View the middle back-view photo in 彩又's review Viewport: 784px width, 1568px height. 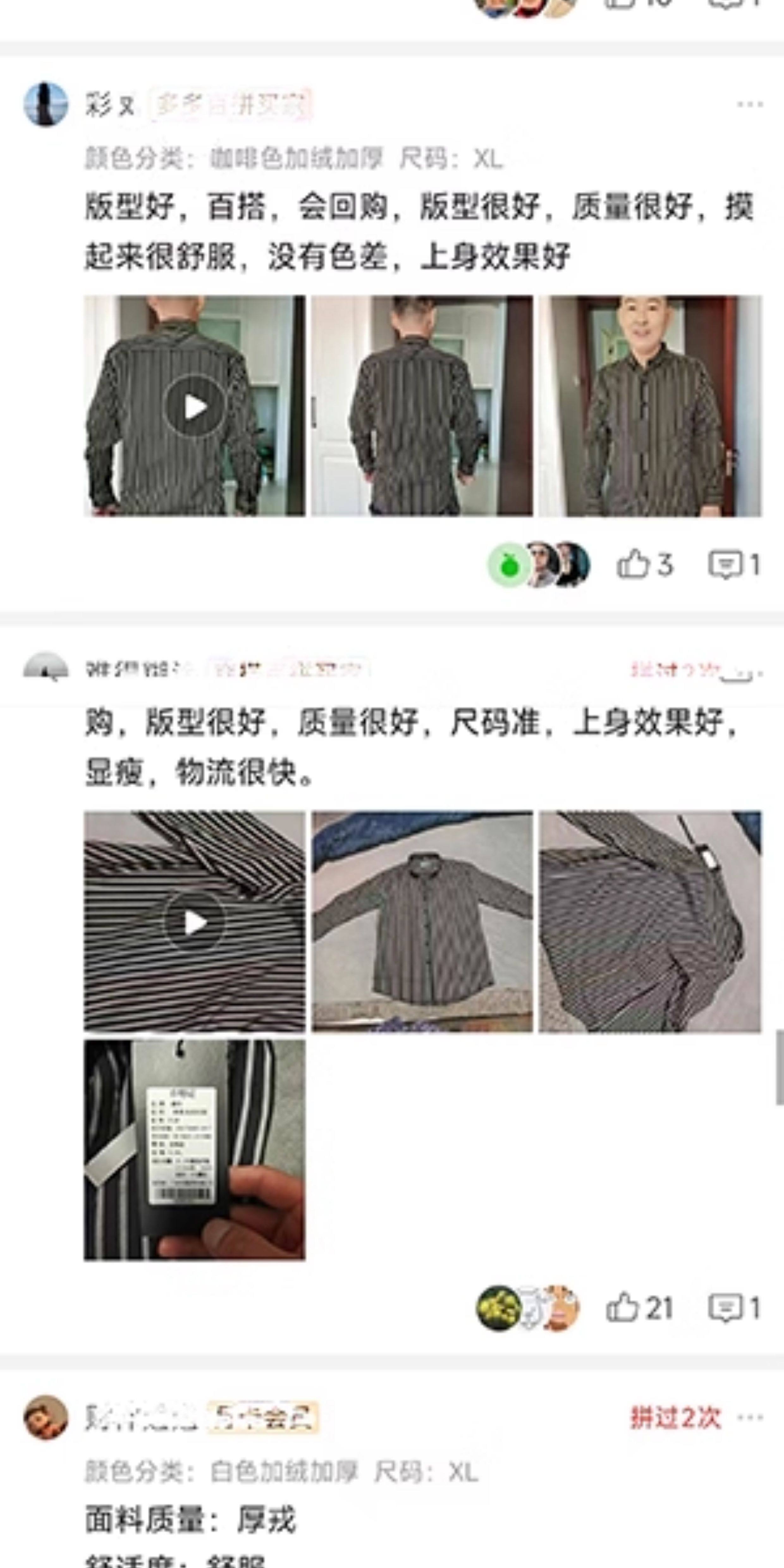[422, 407]
